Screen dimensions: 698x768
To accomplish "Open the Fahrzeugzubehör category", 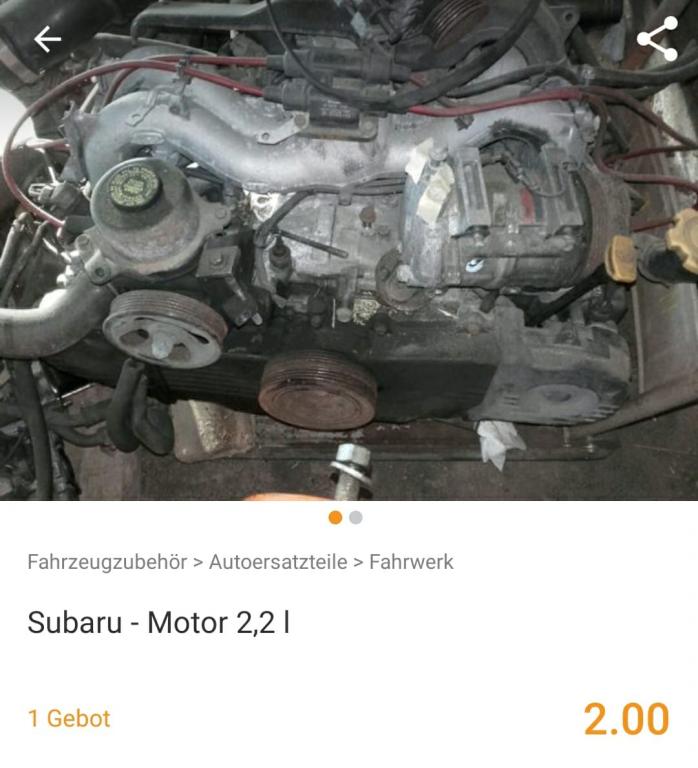I will [107, 562].
